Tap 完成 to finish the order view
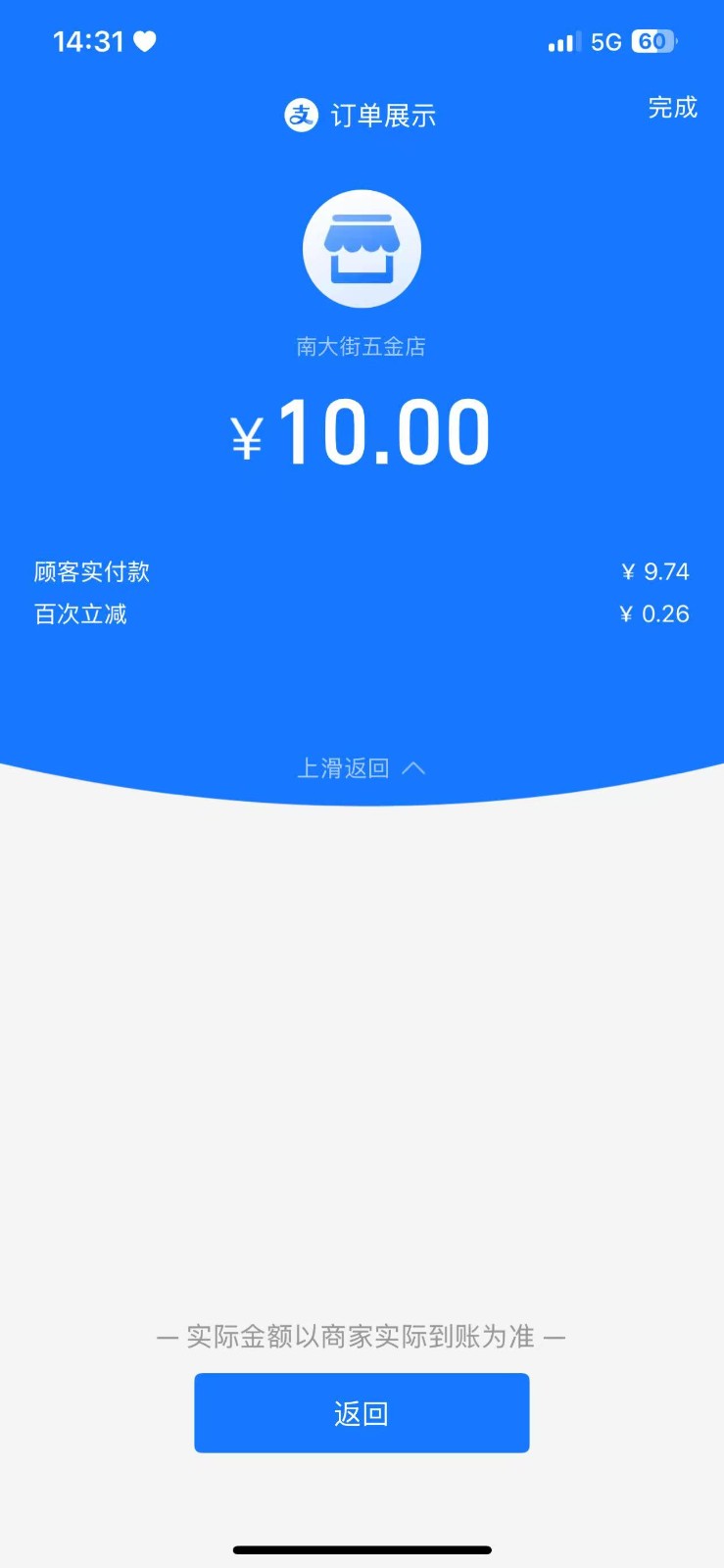This screenshot has width=724, height=1568. click(x=672, y=108)
